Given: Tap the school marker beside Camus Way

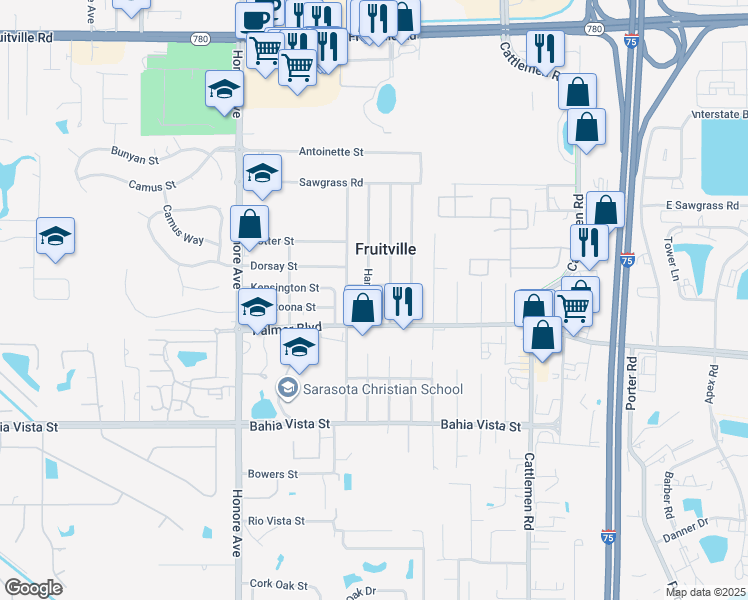Looking at the screenshot, I should 55,237.
